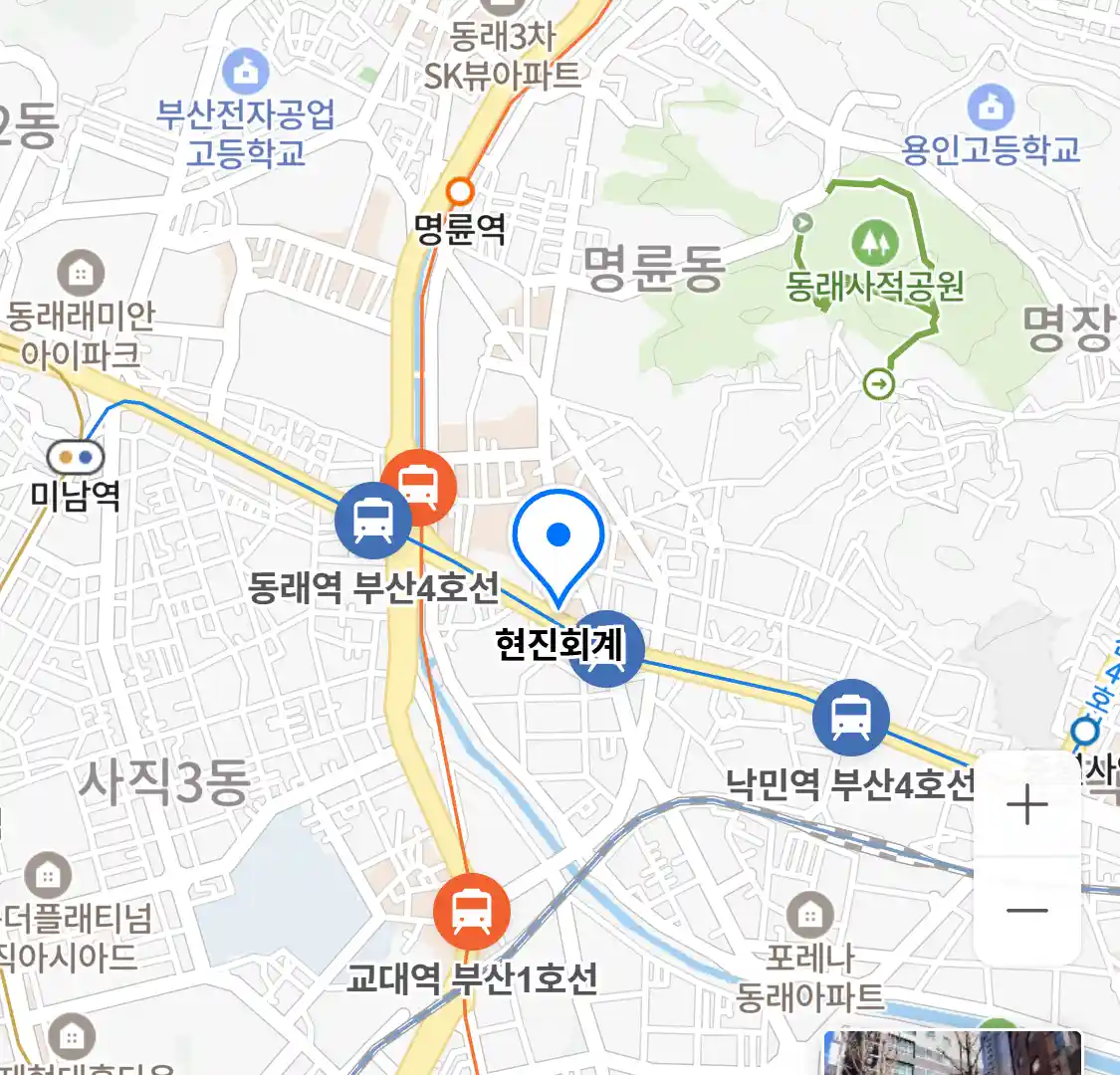Viewport: 1120px width, 1075px height.
Task: Open 낙민역 부산4호선 station marker
Action: point(850,717)
